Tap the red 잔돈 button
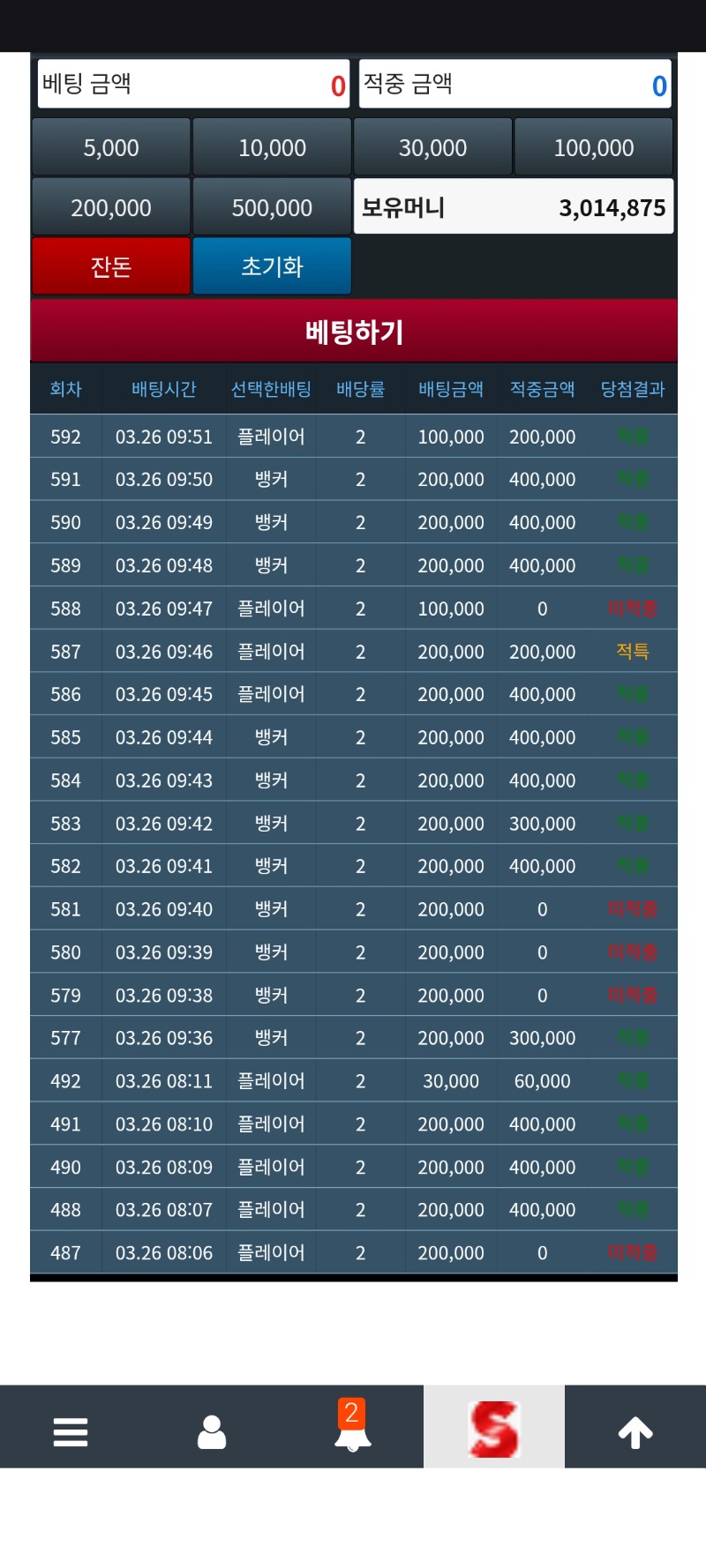This screenshot has height=1568, width=706. [111, 266]
